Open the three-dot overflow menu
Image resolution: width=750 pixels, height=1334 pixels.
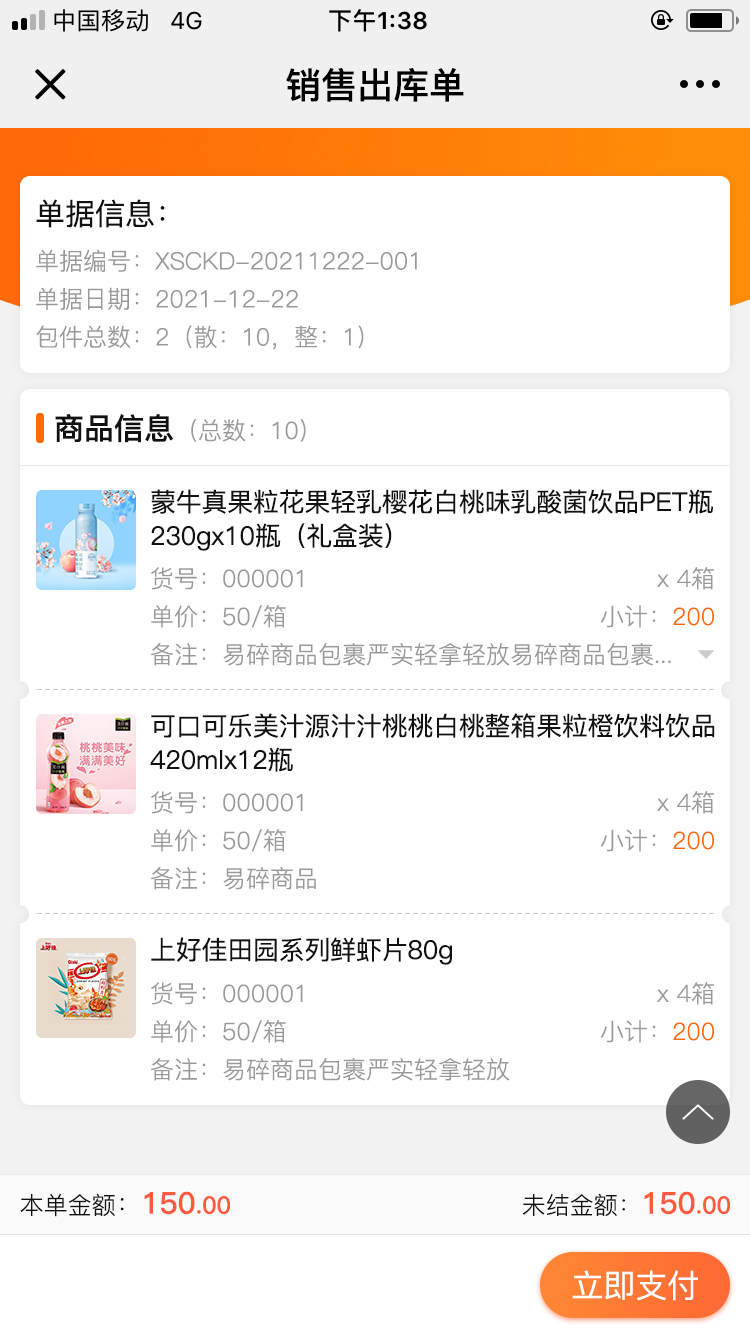[x=699, y=85]
